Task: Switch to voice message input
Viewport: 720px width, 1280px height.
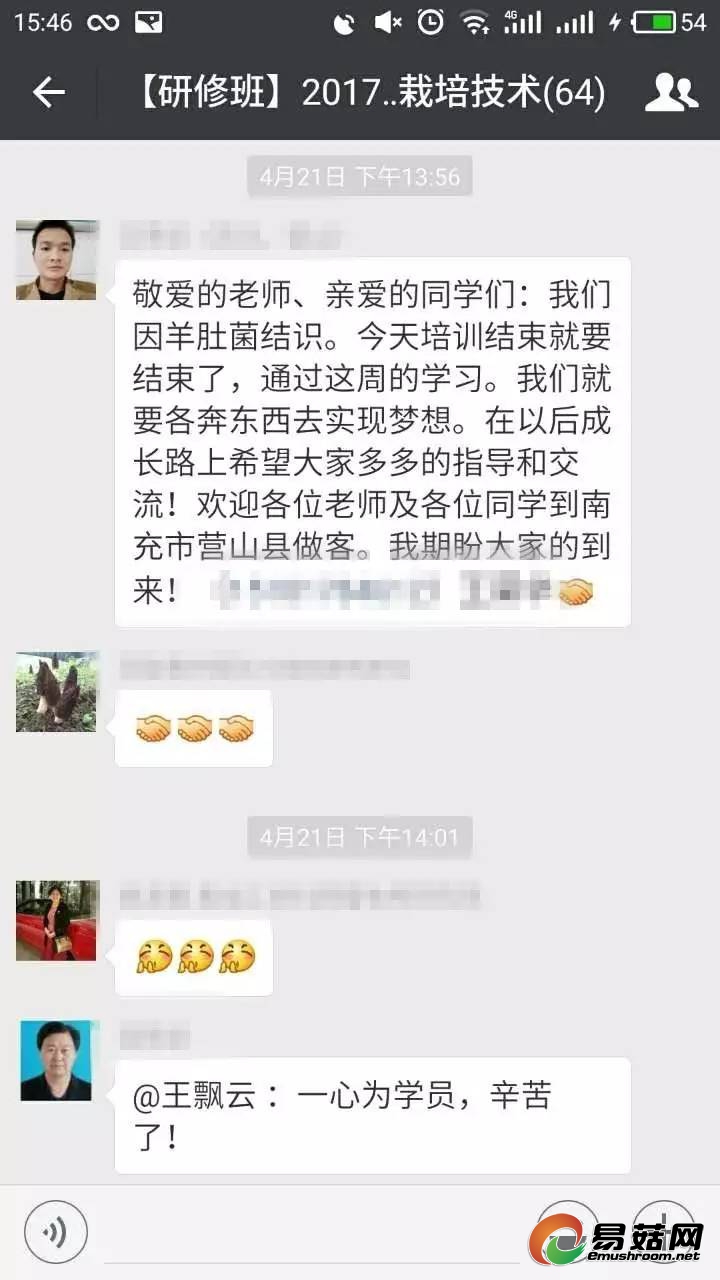Action: [x=56, y=1231]
